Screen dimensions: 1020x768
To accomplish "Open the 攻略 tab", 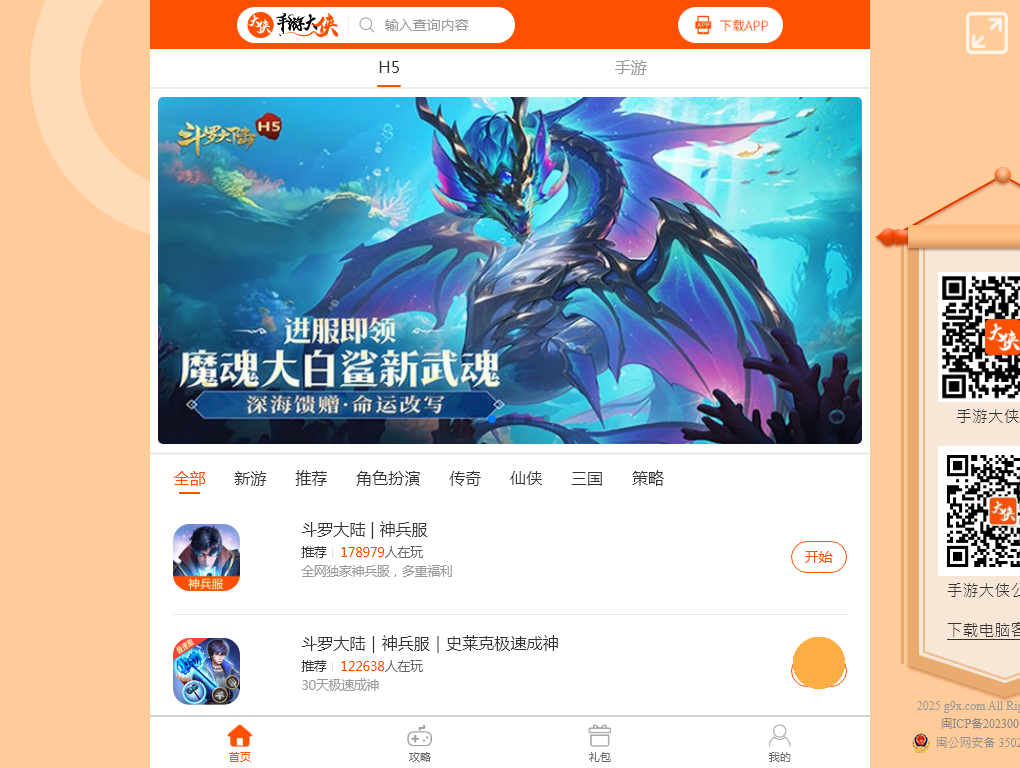I will coord(420,744).
